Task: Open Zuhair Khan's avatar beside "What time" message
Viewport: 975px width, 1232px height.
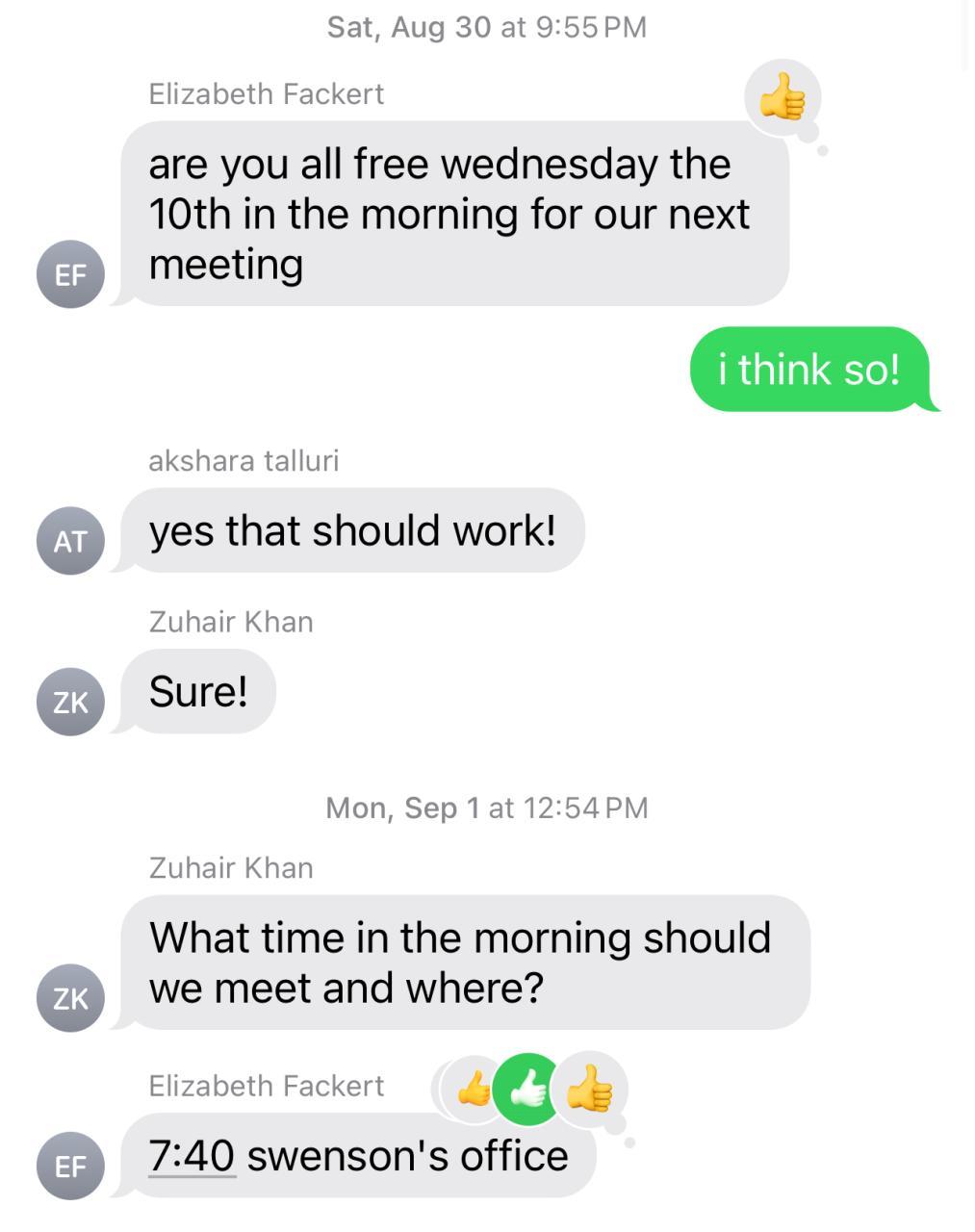Action: coord(70,998)
